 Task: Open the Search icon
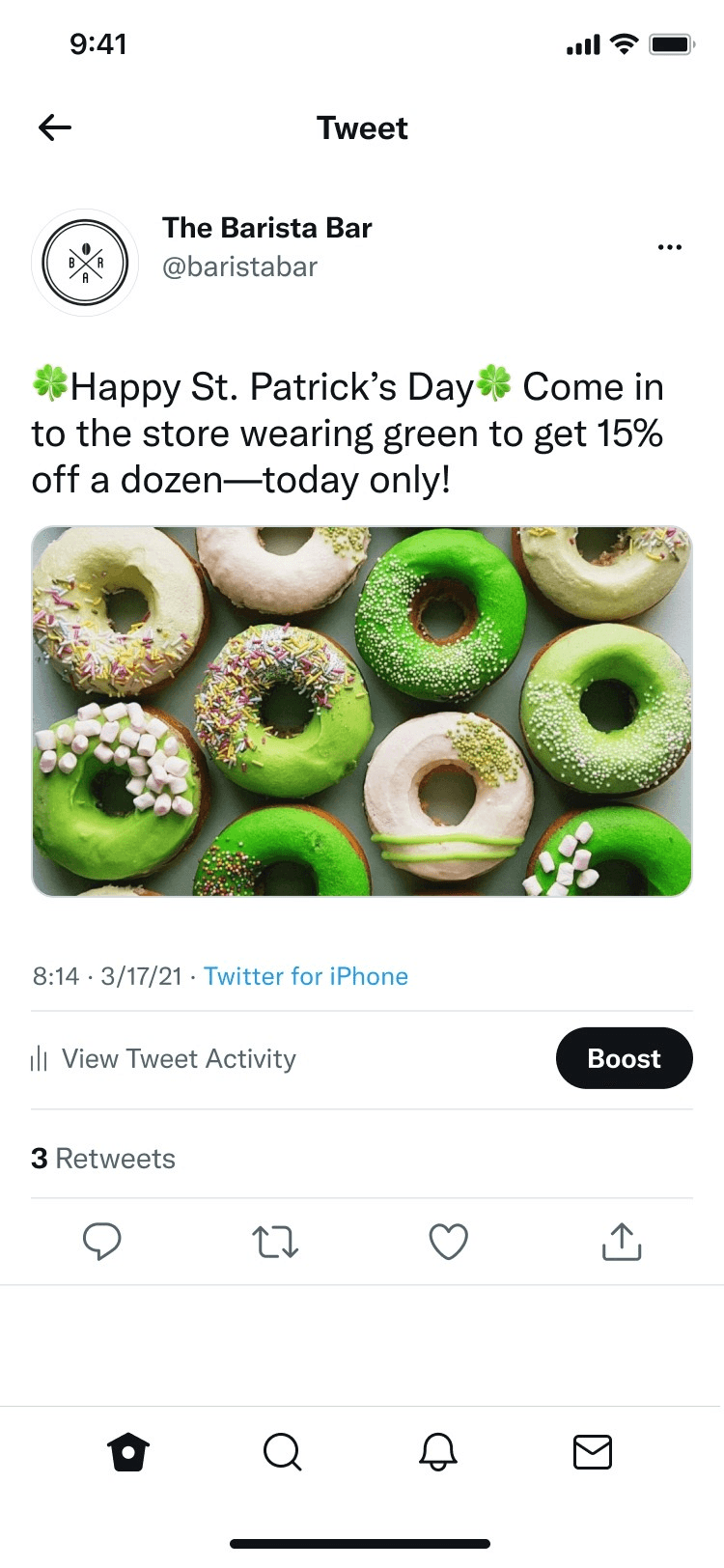282,1450
